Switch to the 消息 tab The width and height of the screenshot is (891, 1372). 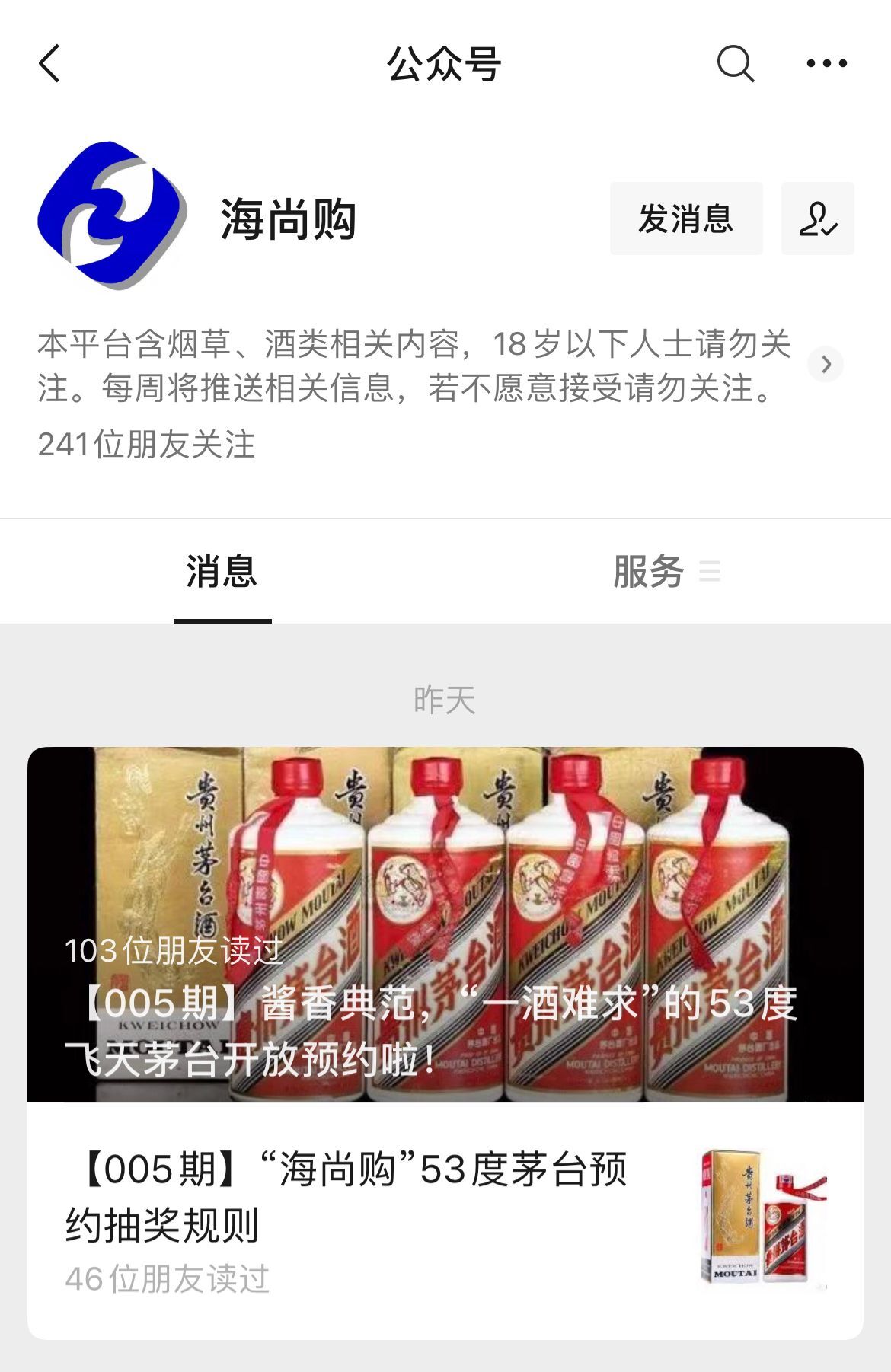point(222,576)
